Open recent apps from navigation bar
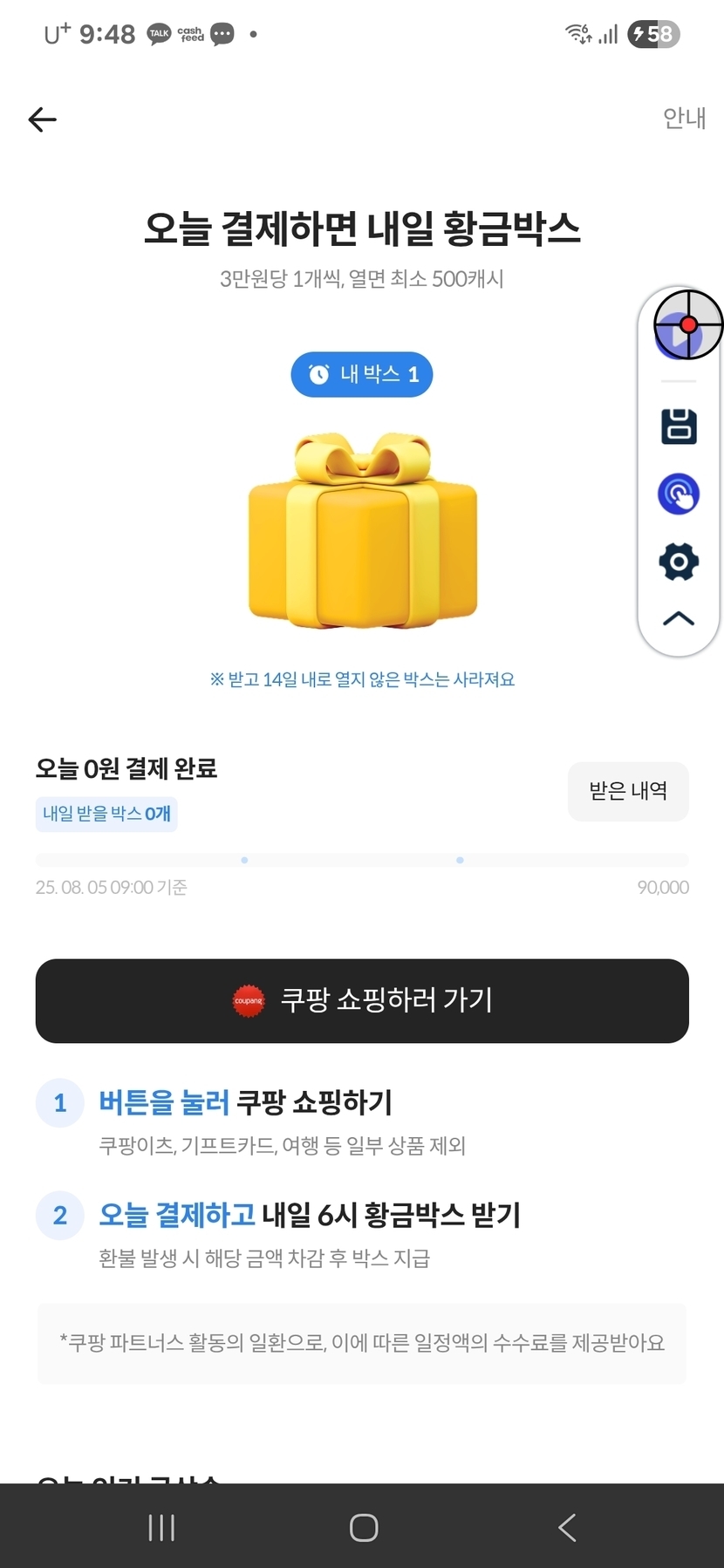 point(161,1527)
